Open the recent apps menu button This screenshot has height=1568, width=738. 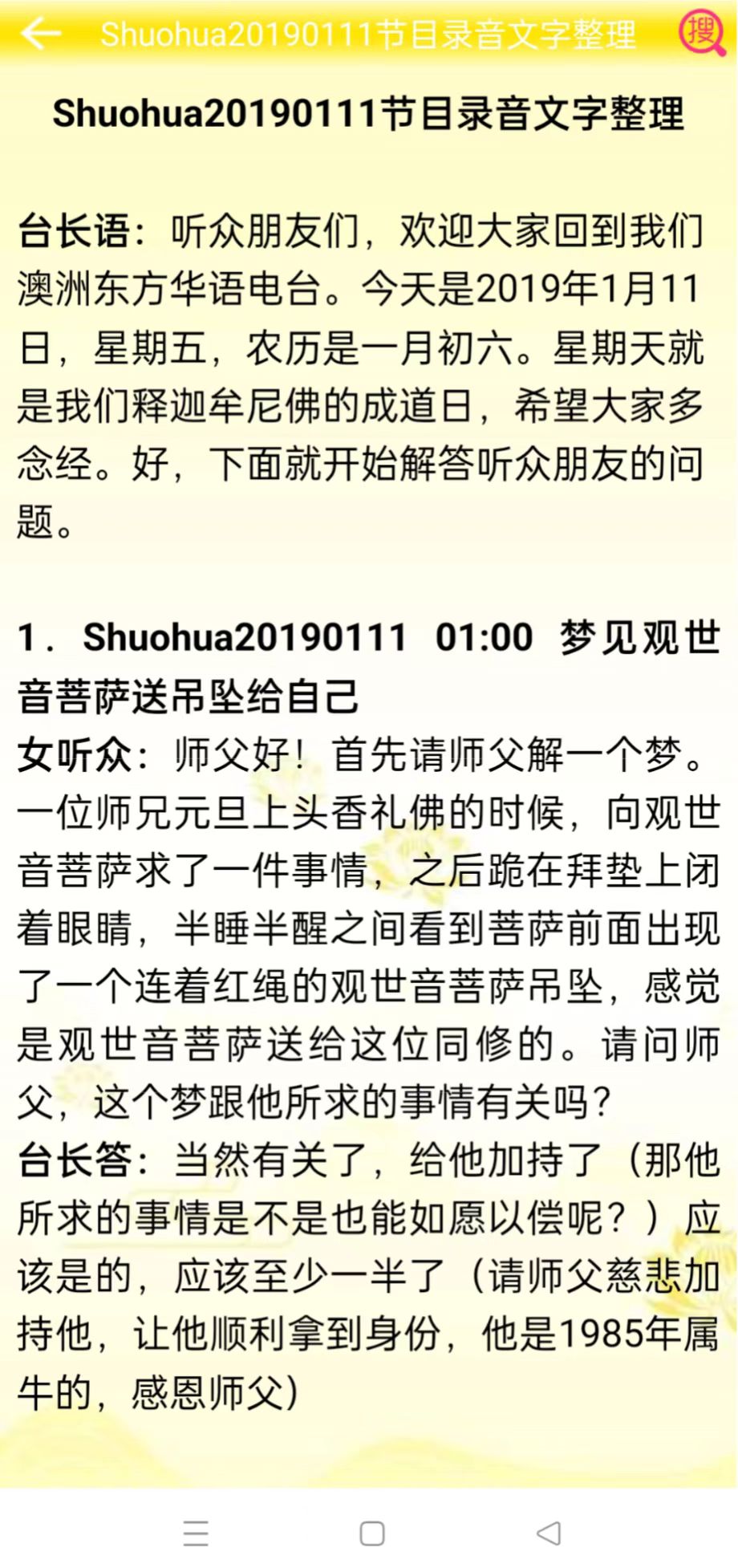tap(196, 1533)
